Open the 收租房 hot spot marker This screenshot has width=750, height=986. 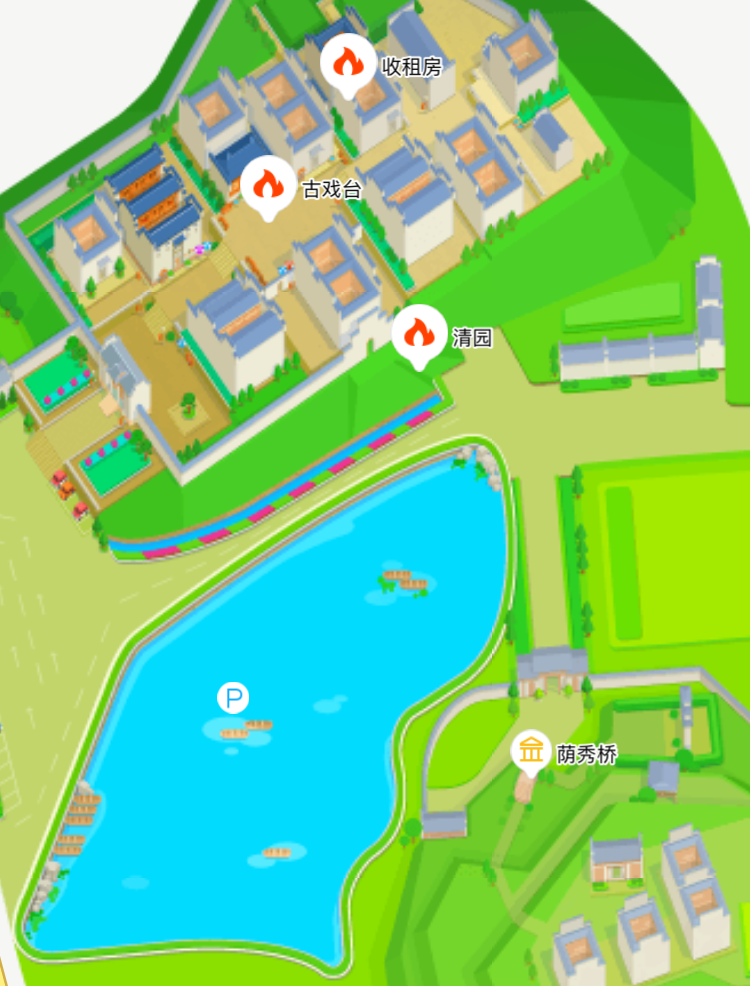pyautogui.click(x=347, y=64)
